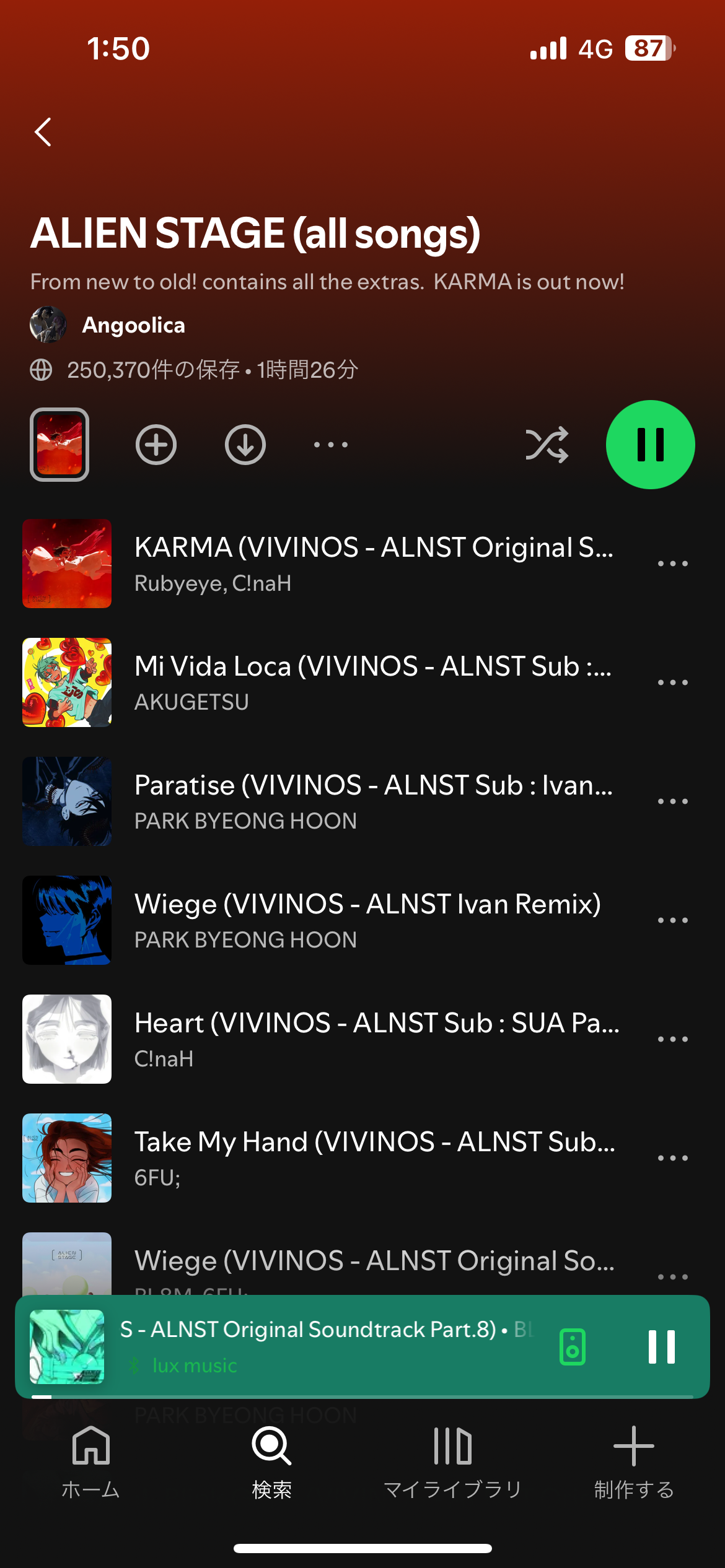
Task: Open the マイライブラリ tab
Action: pos(452,1463)
